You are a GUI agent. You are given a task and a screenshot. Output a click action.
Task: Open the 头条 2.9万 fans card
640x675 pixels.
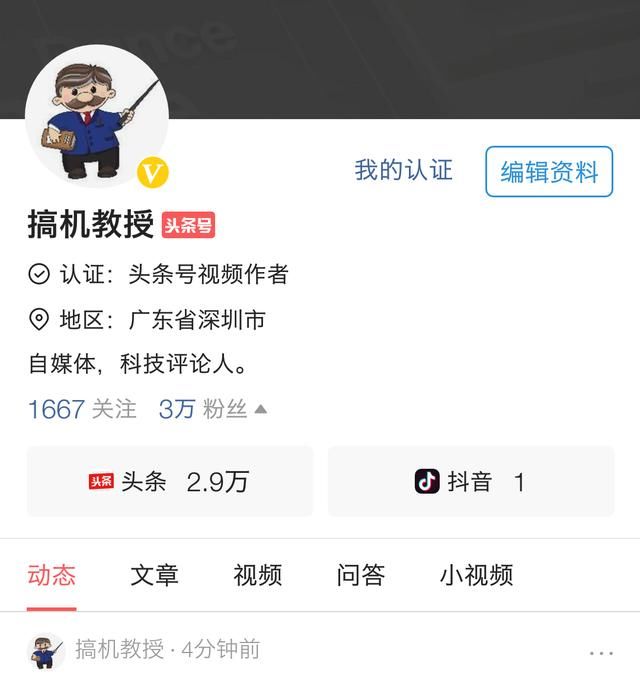(170, 481)
